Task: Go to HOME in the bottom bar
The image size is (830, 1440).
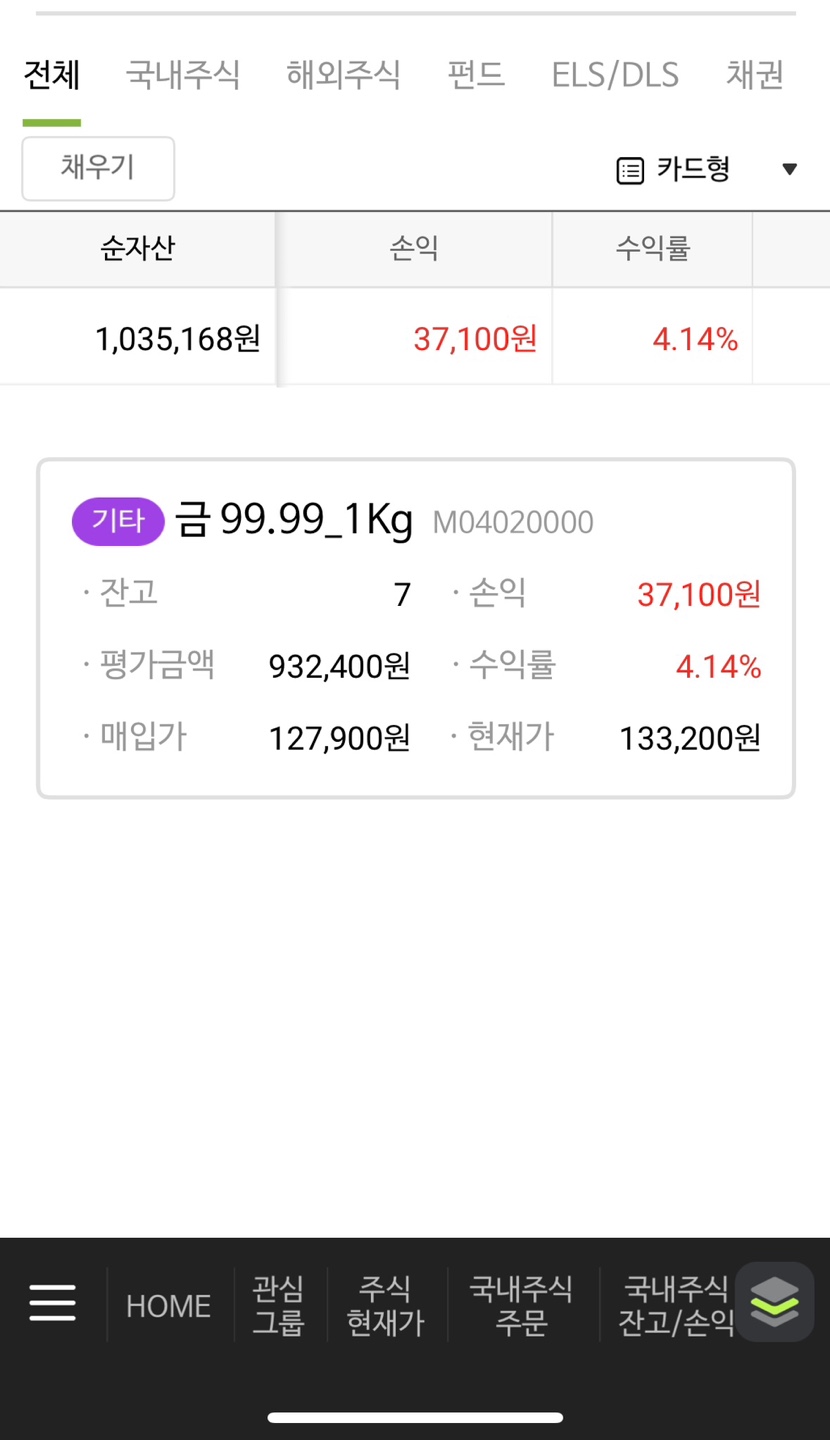Action: [x=168, y=1305]
